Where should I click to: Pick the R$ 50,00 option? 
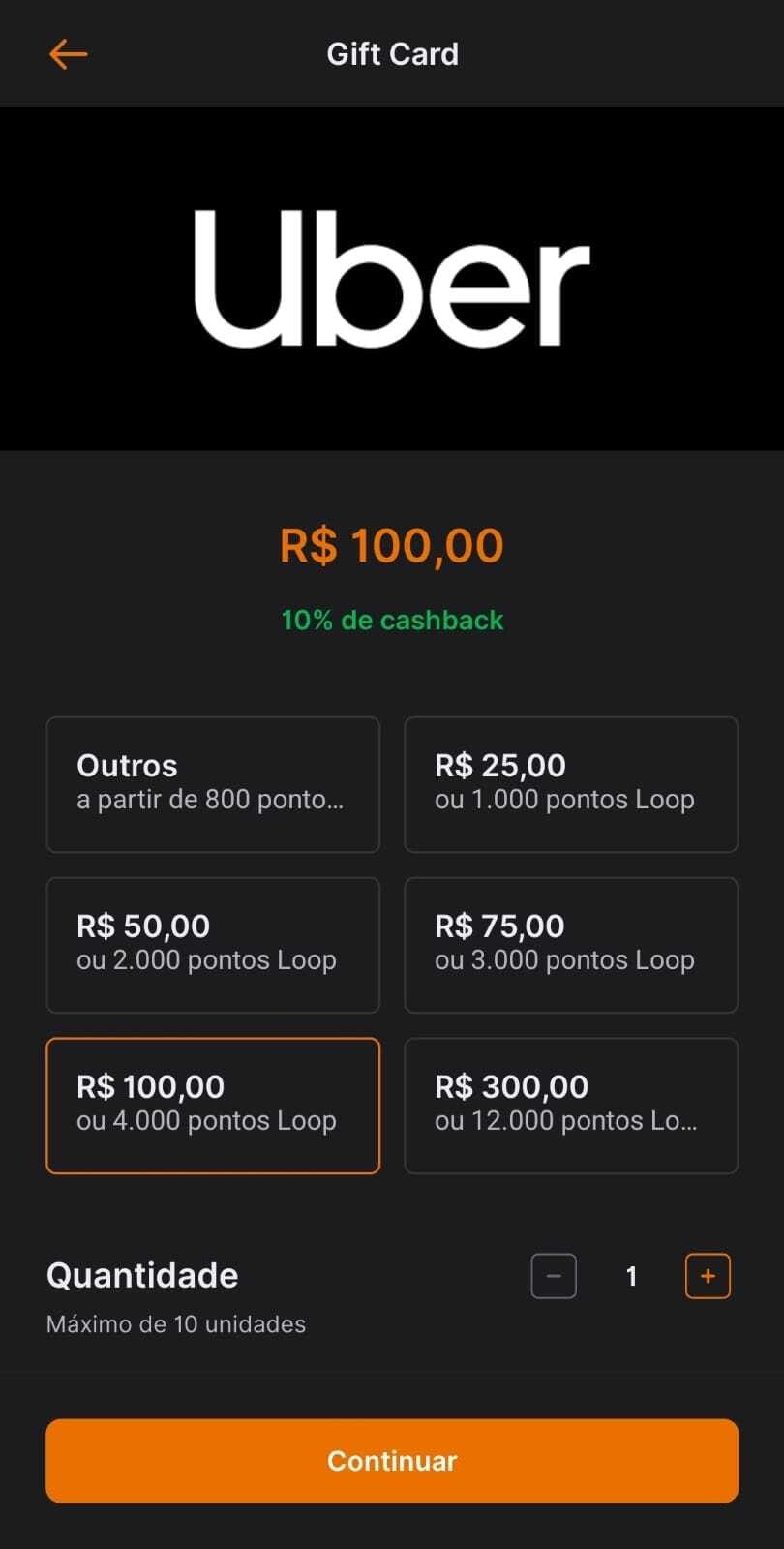(213, 945)
